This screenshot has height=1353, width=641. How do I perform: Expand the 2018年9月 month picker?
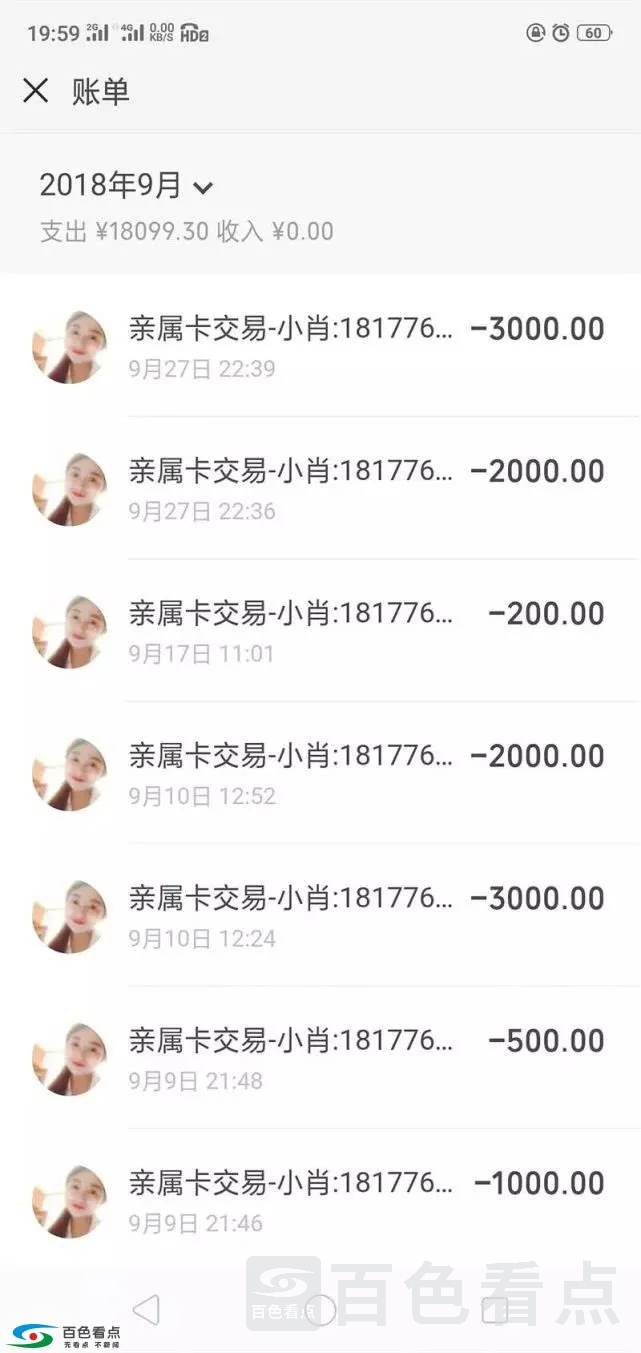click(x=126, y=186)
